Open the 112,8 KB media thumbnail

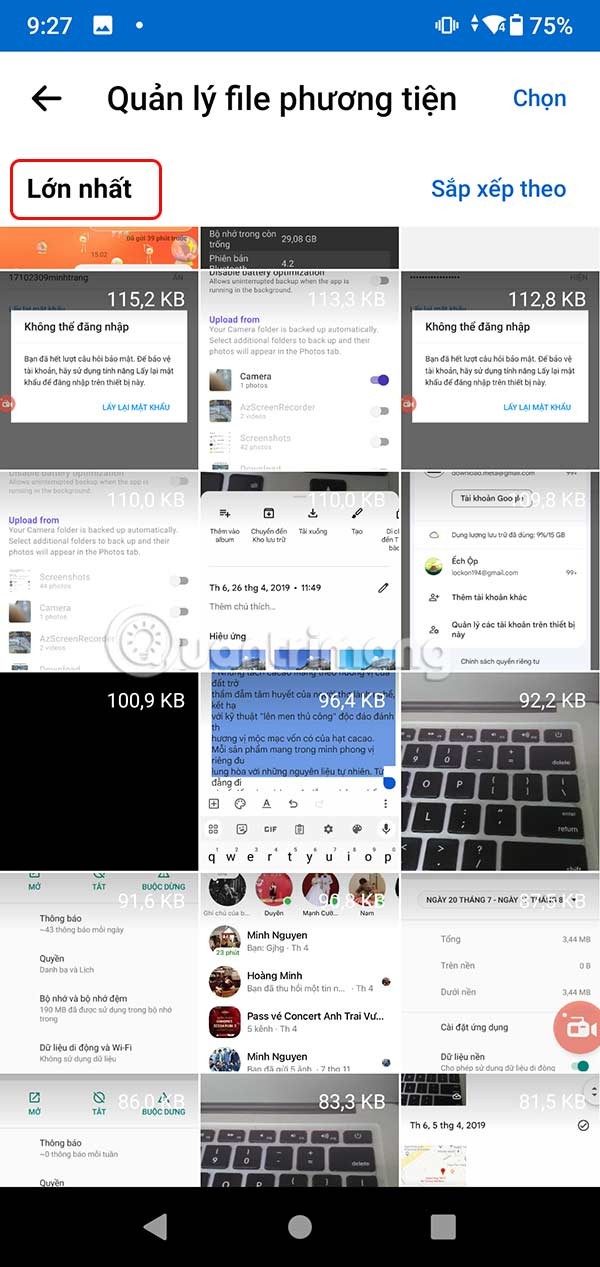click(x=500, y=369)
